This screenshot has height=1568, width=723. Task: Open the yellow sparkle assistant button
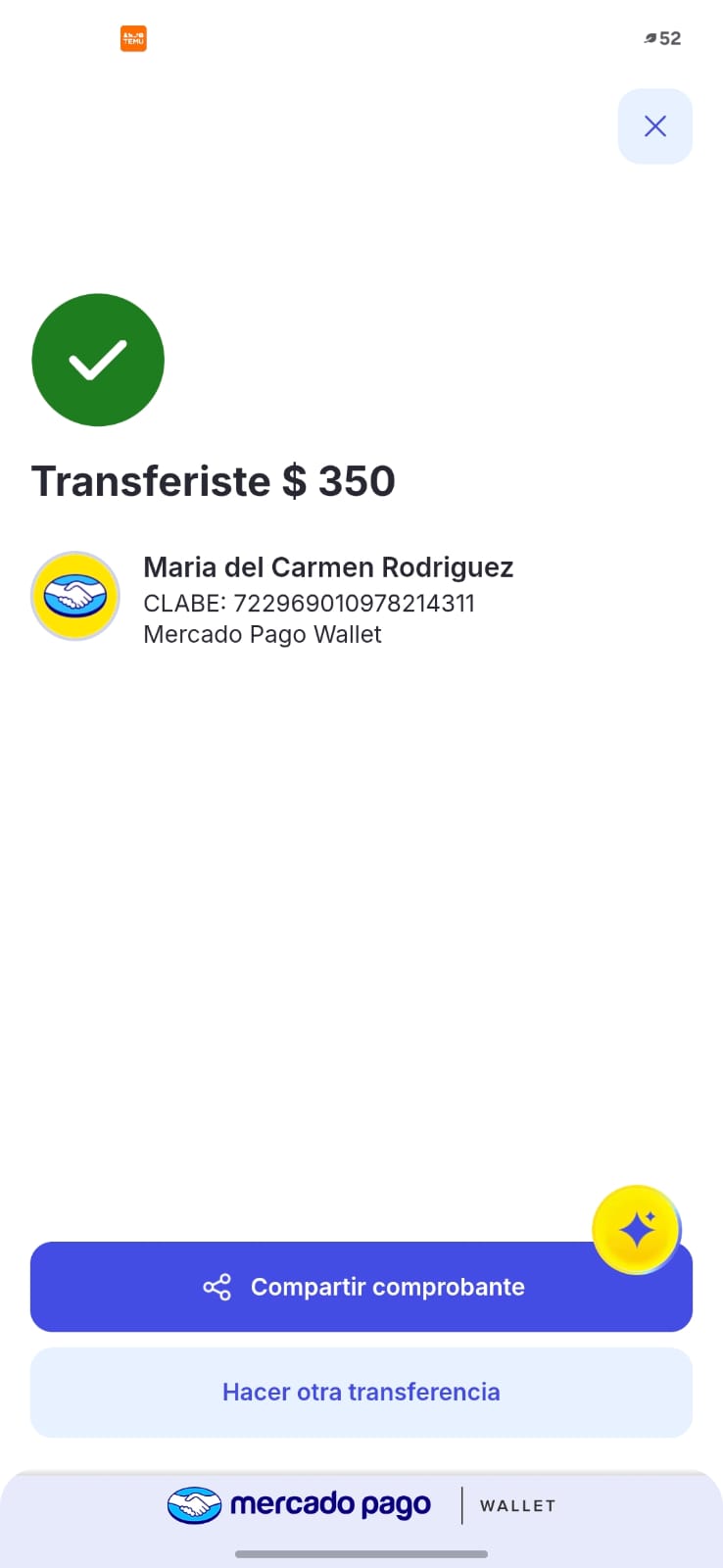tap(637, 1230)
